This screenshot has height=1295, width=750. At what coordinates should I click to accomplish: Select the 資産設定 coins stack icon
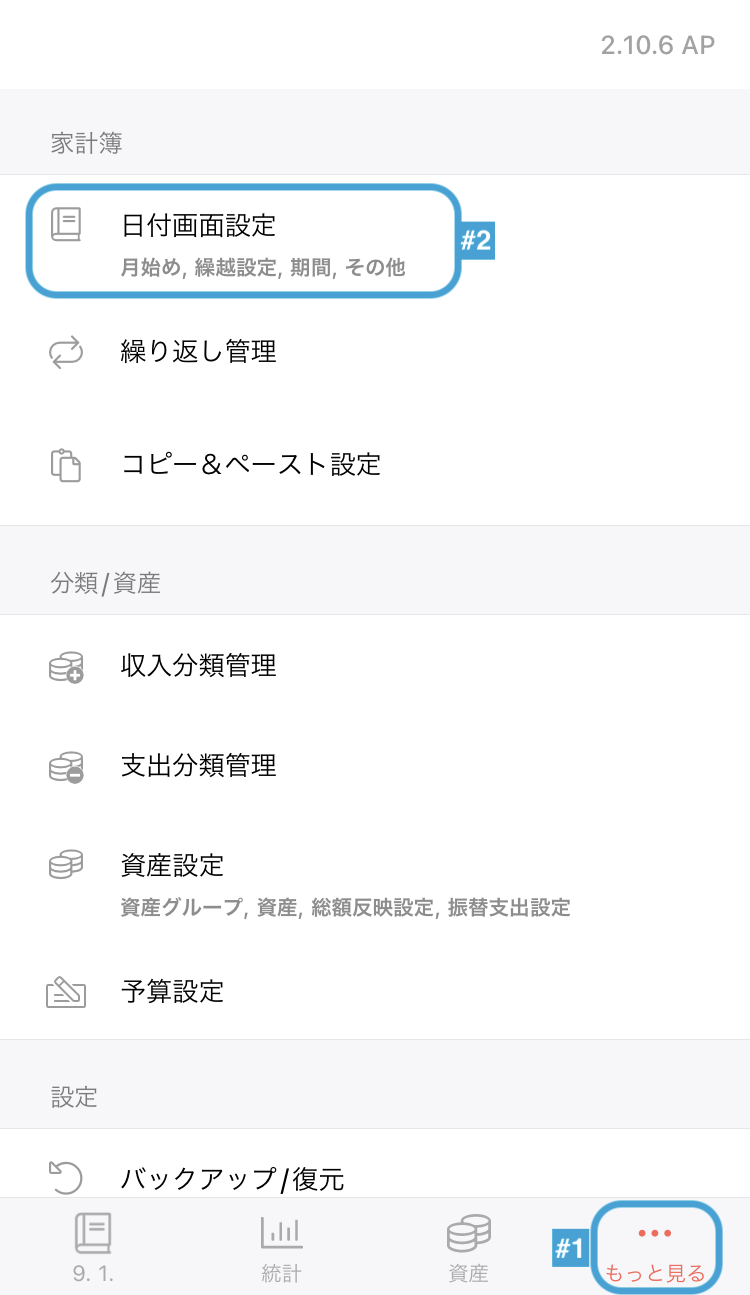pos(66,866)
